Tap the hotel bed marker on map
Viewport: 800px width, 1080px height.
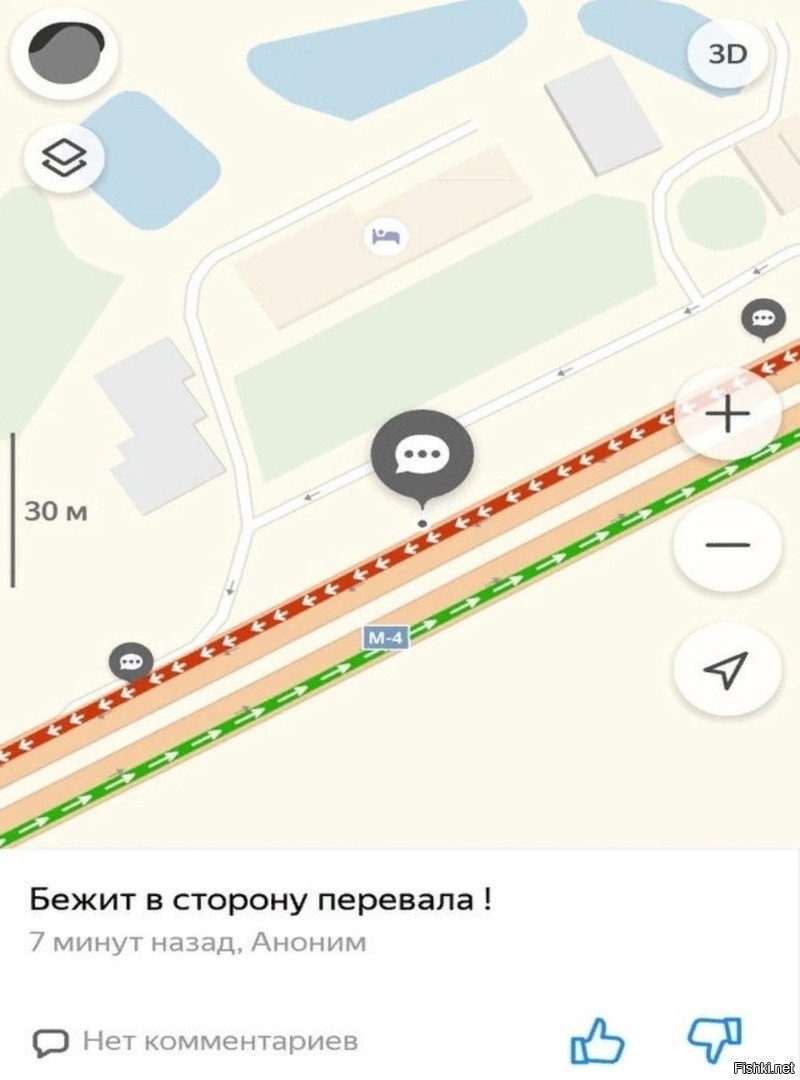point(385,237)
